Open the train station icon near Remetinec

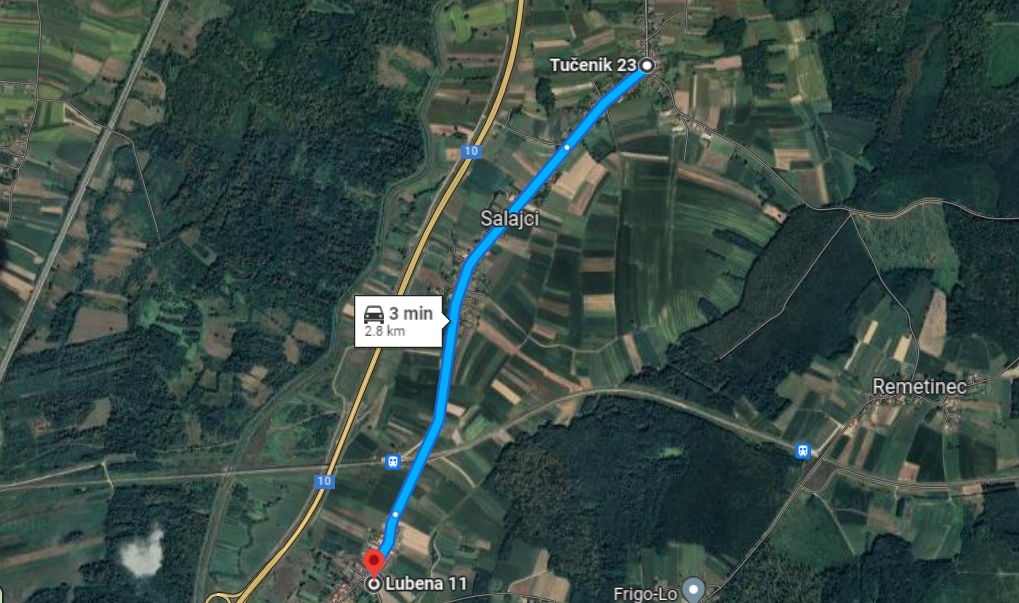[x=802, y=451]
